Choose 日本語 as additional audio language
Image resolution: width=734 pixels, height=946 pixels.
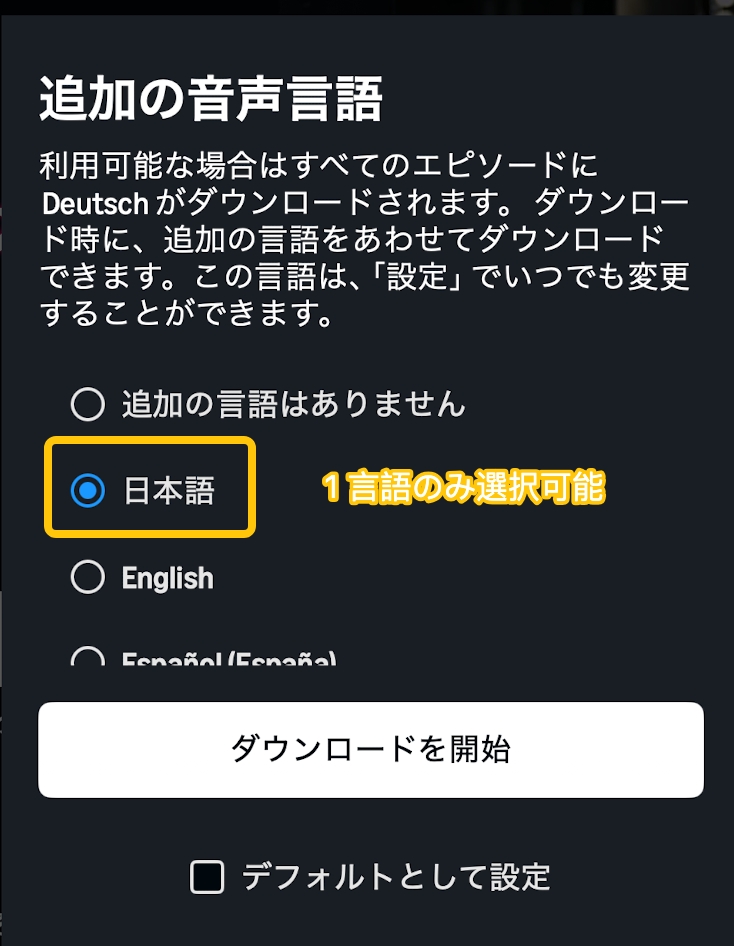click(88, 491)
